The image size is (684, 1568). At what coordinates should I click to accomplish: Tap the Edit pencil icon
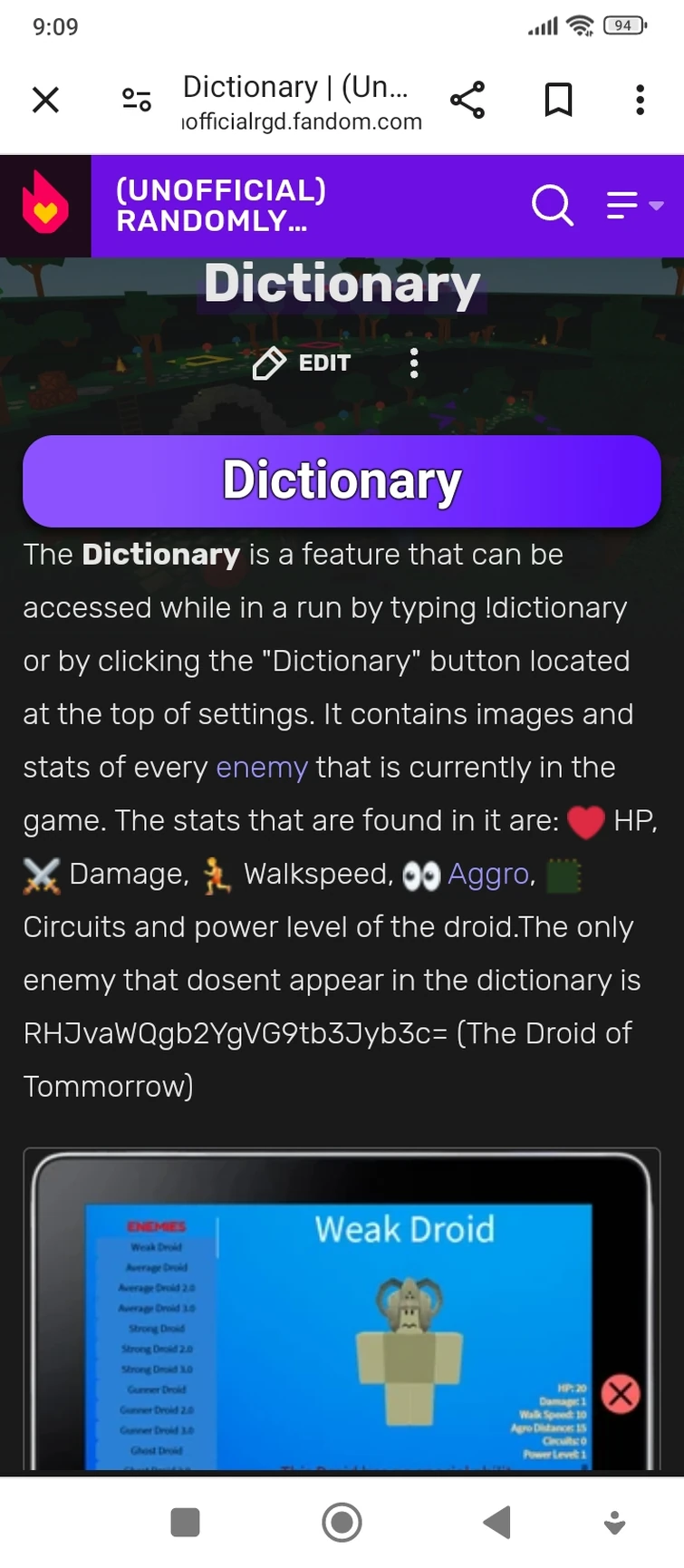click(x=268, y=363)
